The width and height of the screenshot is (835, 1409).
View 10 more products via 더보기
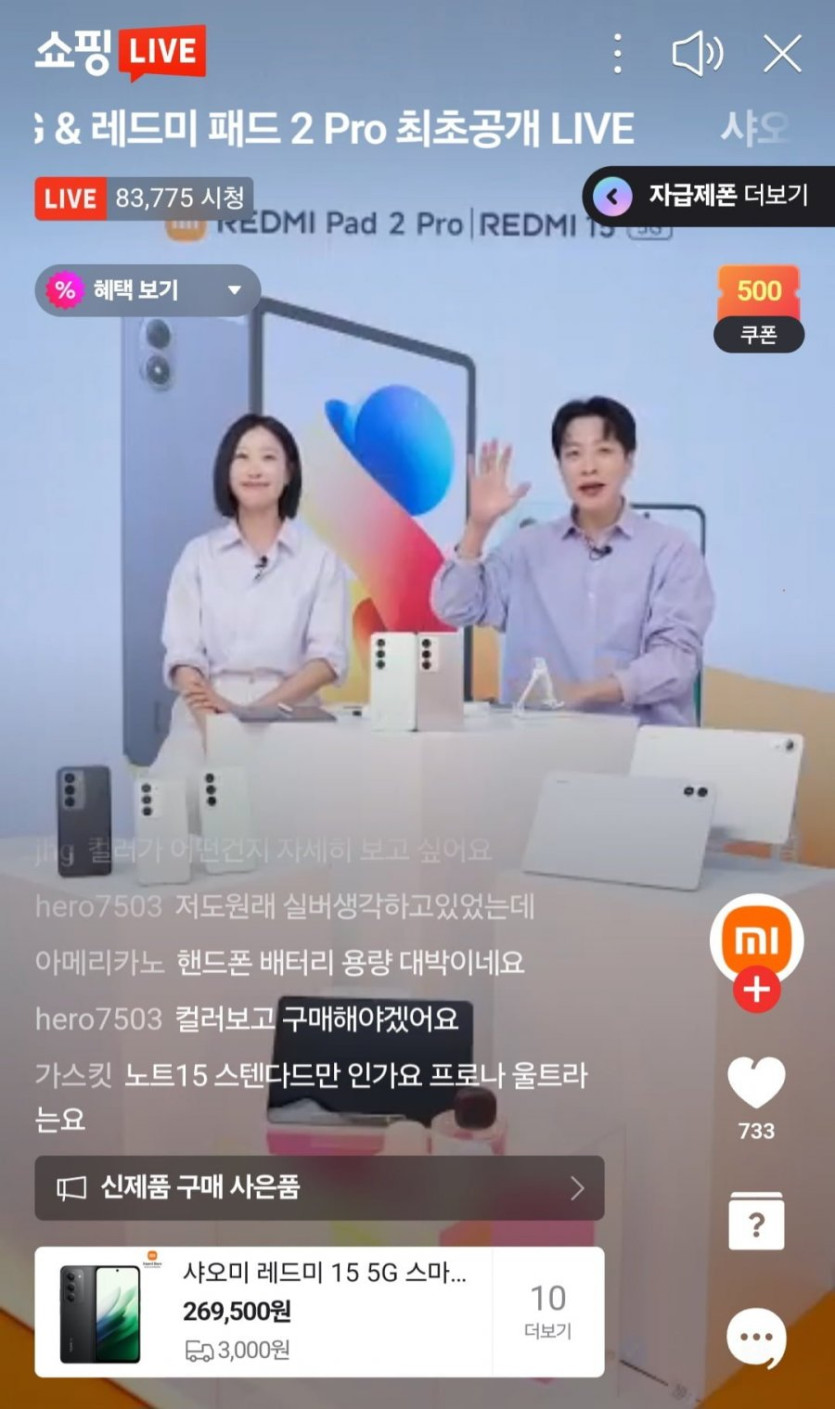548,1312
